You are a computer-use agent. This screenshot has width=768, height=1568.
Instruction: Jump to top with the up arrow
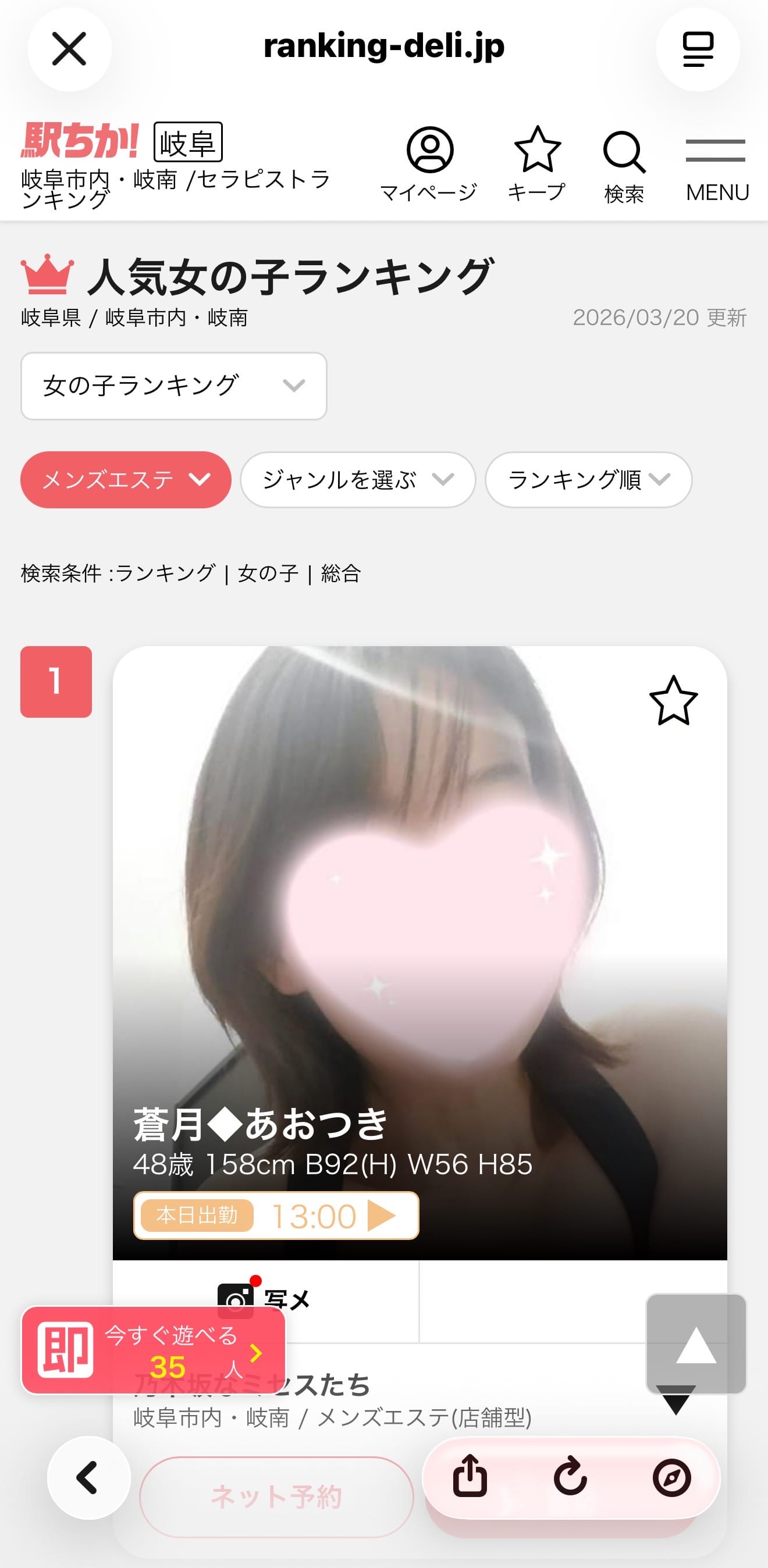tap(695, 1345)
